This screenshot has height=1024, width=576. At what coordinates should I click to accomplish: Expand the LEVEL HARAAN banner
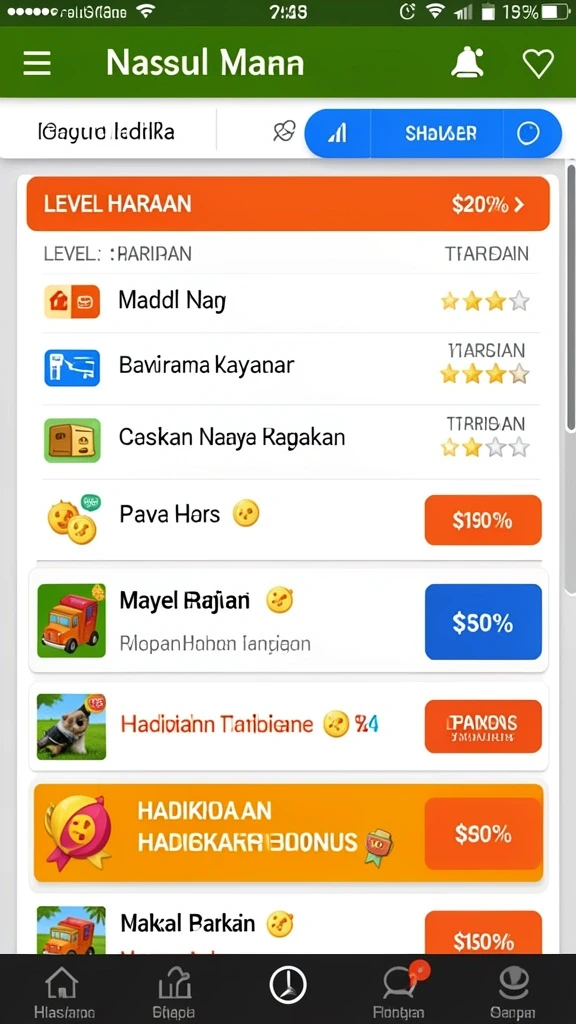288,204
